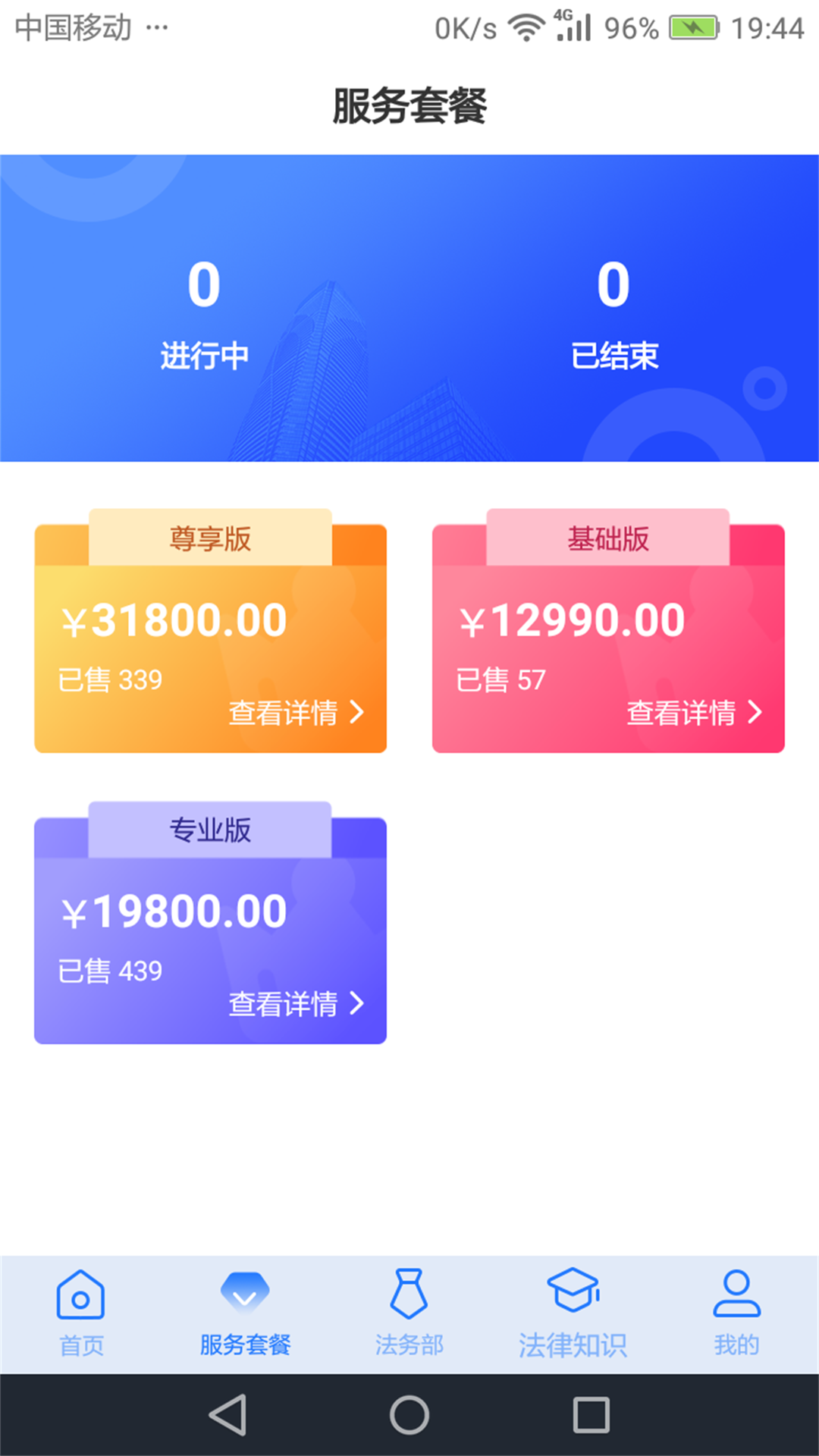Open 查看详情 on the 基础版 card

(x=682, y=712)
